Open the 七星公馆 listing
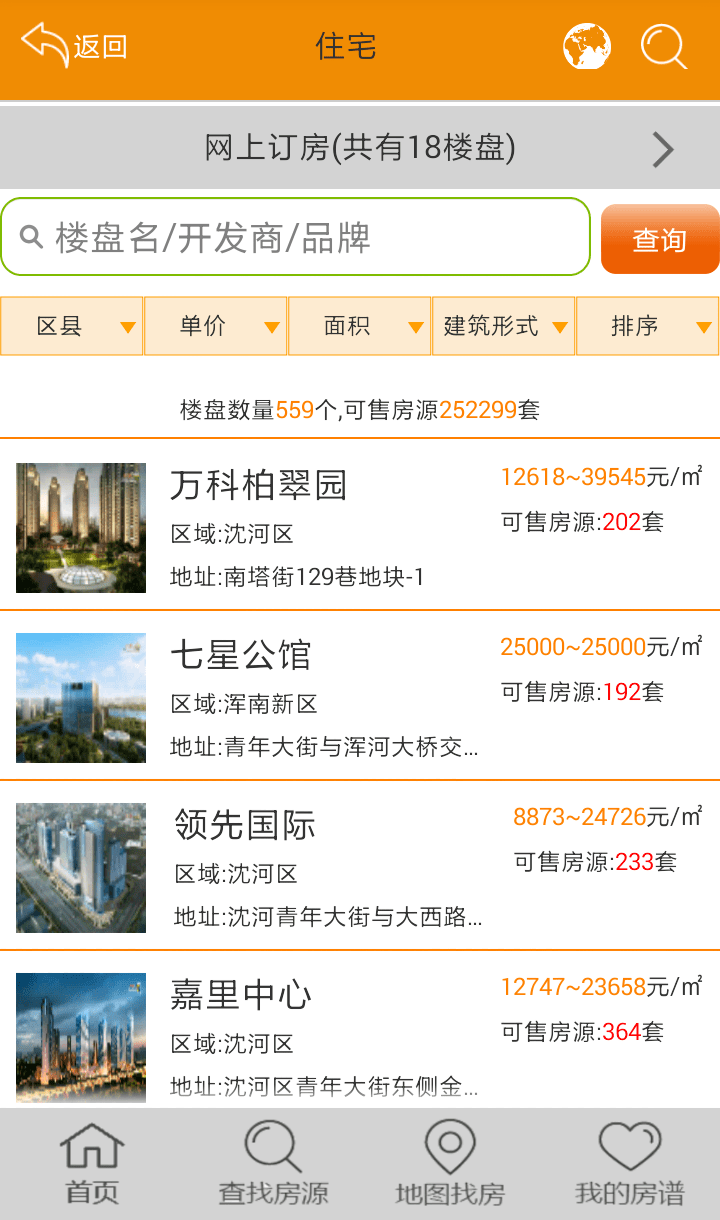Viewport: 720px width, 1220px height. [x=360, y=696]
